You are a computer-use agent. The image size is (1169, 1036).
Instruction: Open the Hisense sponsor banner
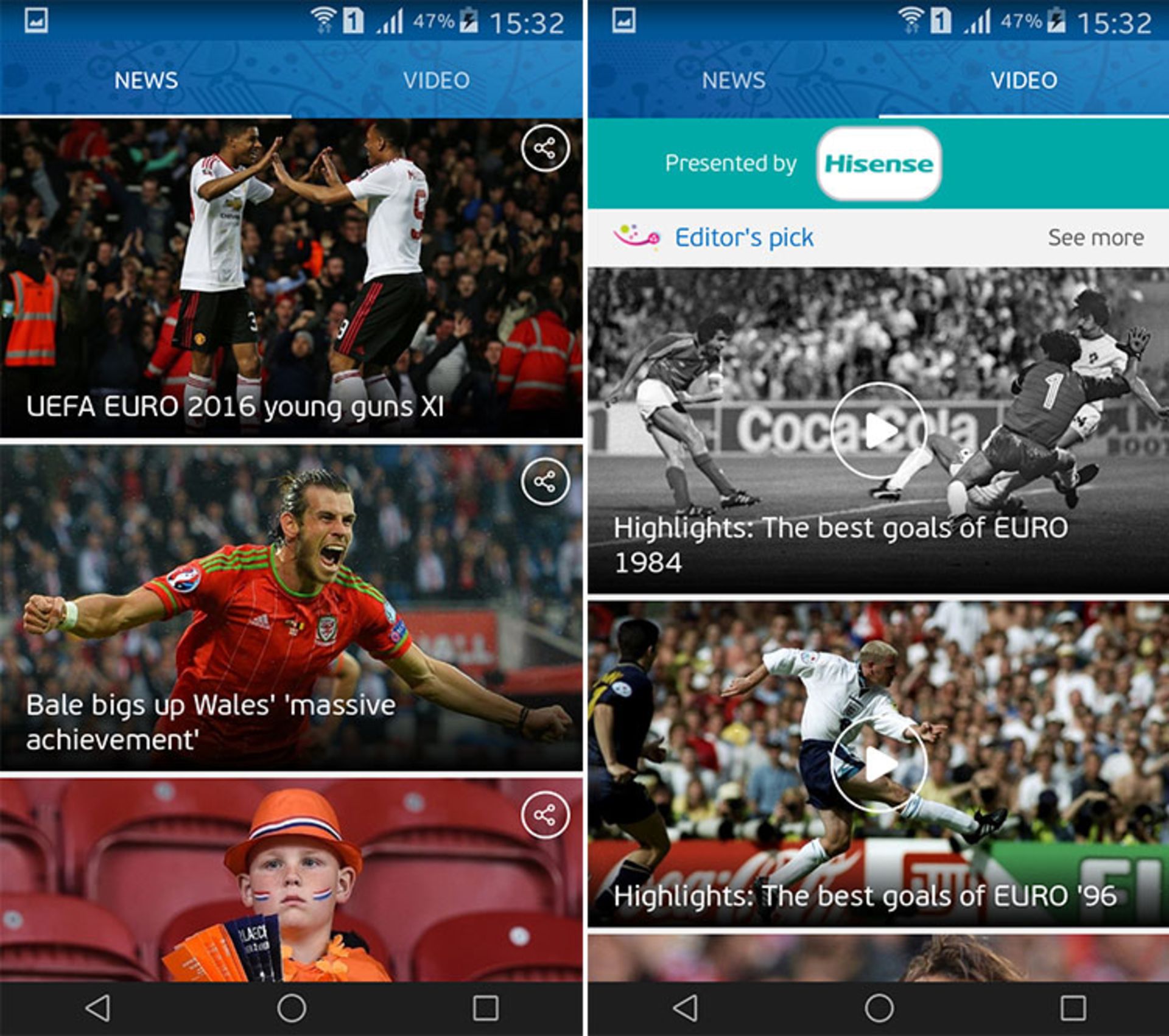(x=879, y=164)
